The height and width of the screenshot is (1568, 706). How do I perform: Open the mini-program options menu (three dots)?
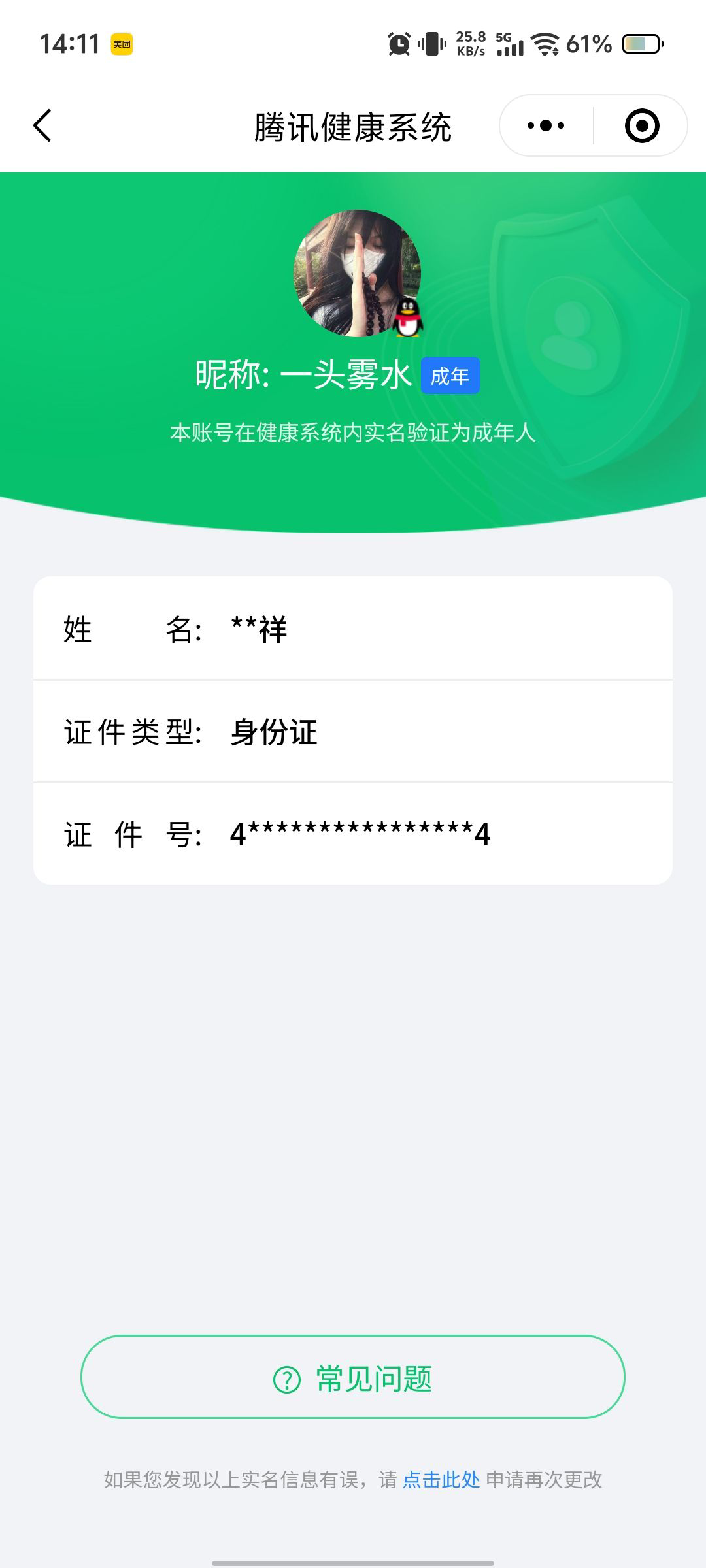[x=546, y=125]
